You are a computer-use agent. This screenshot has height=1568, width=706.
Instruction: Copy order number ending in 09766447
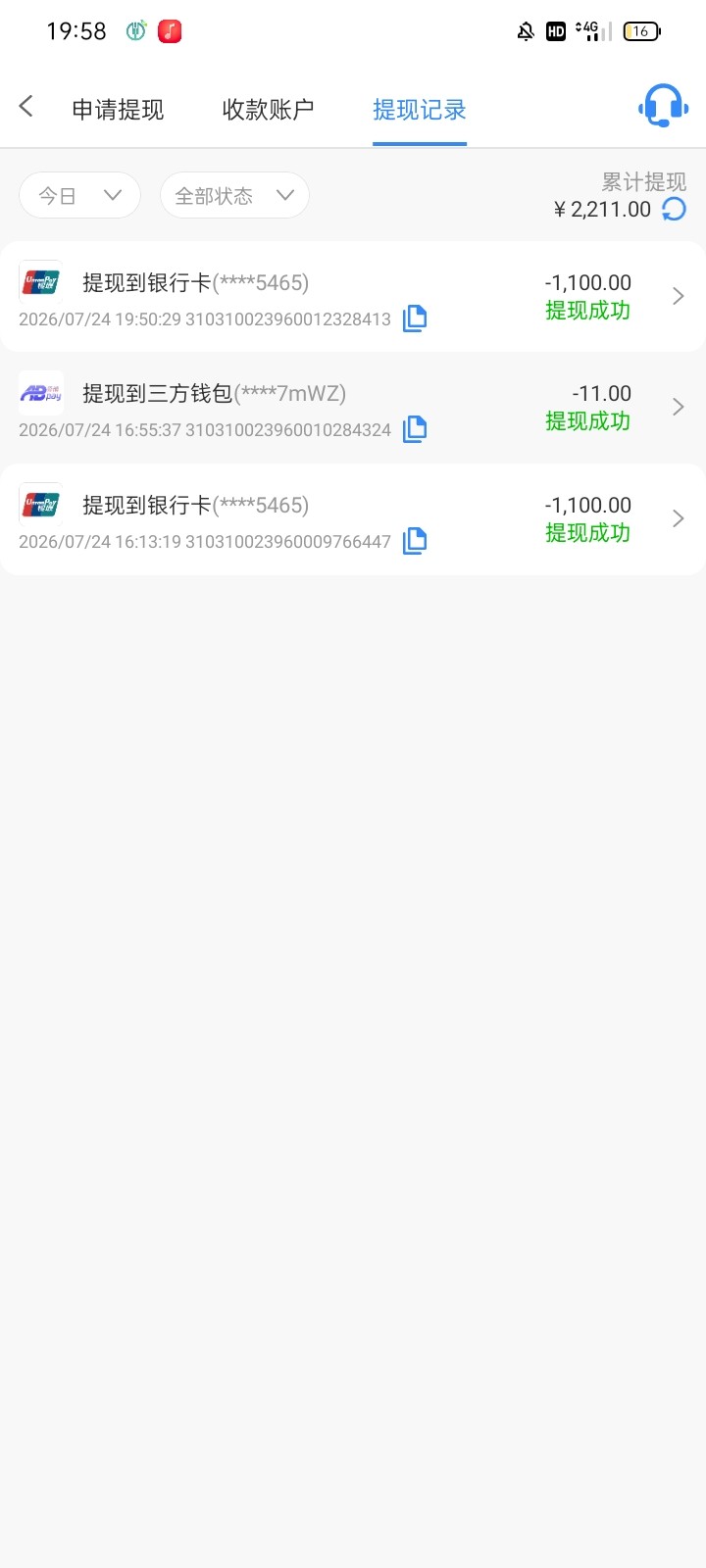click(415, 541)
